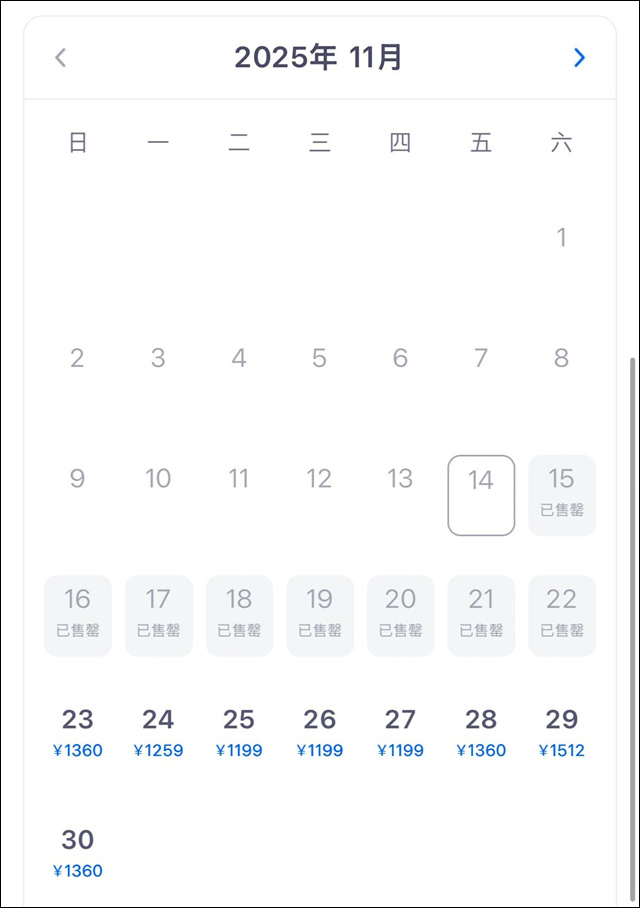Viewport: 640px width, 908px height.
Task: Tap the outlined date 14
Action: [x=481, y=495]
